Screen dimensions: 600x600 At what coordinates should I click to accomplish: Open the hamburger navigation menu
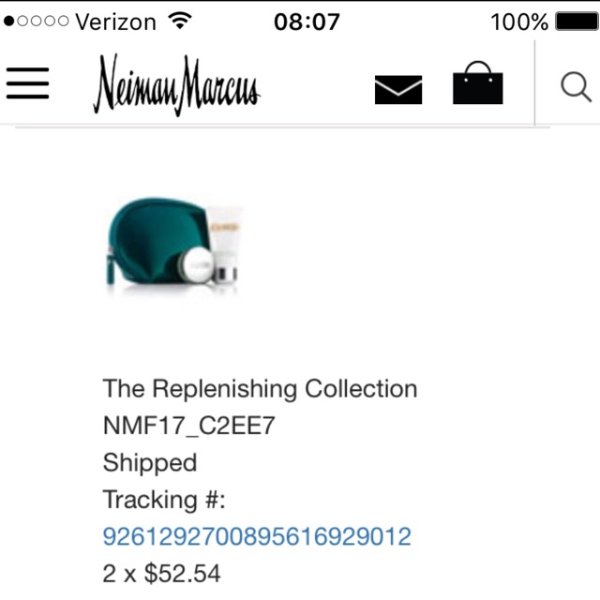[x=27, y=84]
